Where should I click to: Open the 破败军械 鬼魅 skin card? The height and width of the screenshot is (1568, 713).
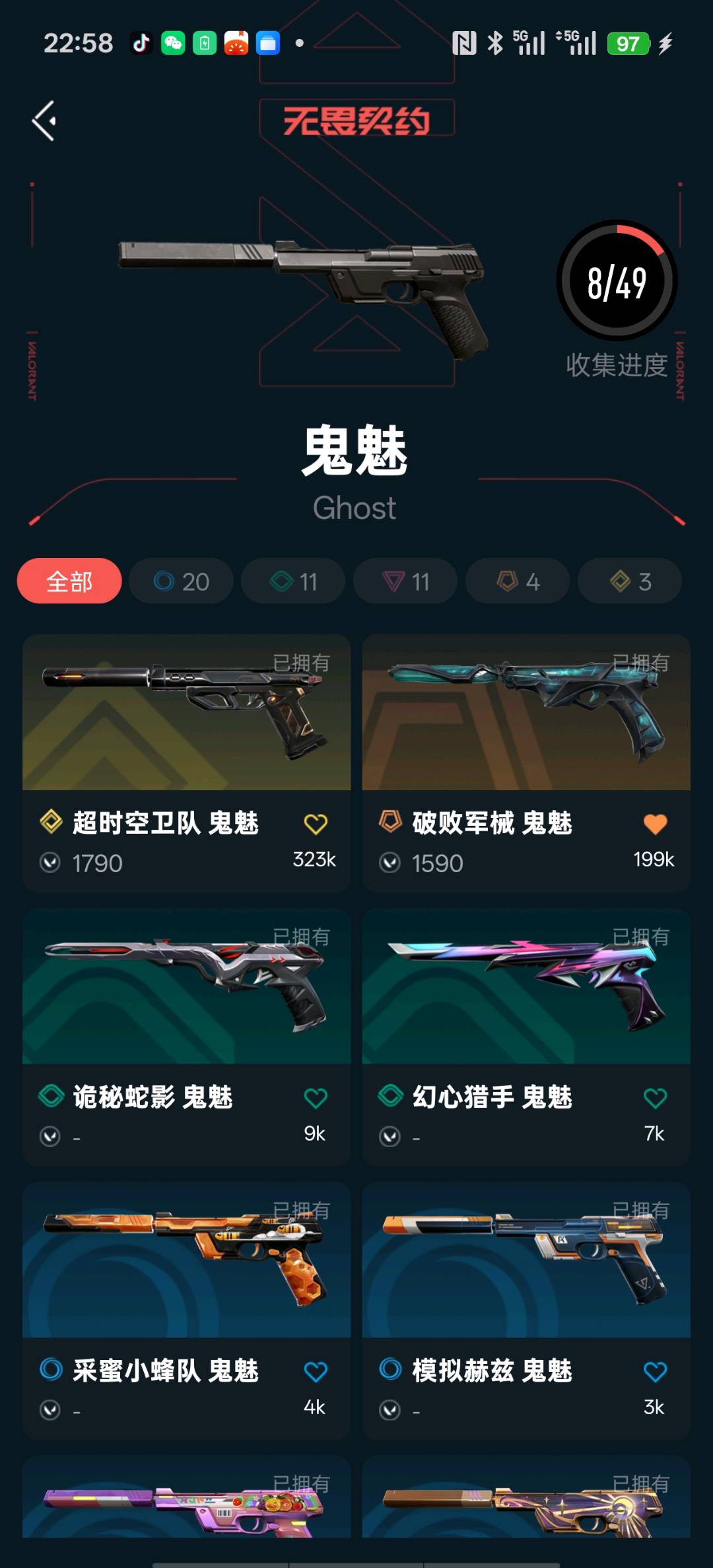coord(526,763)
